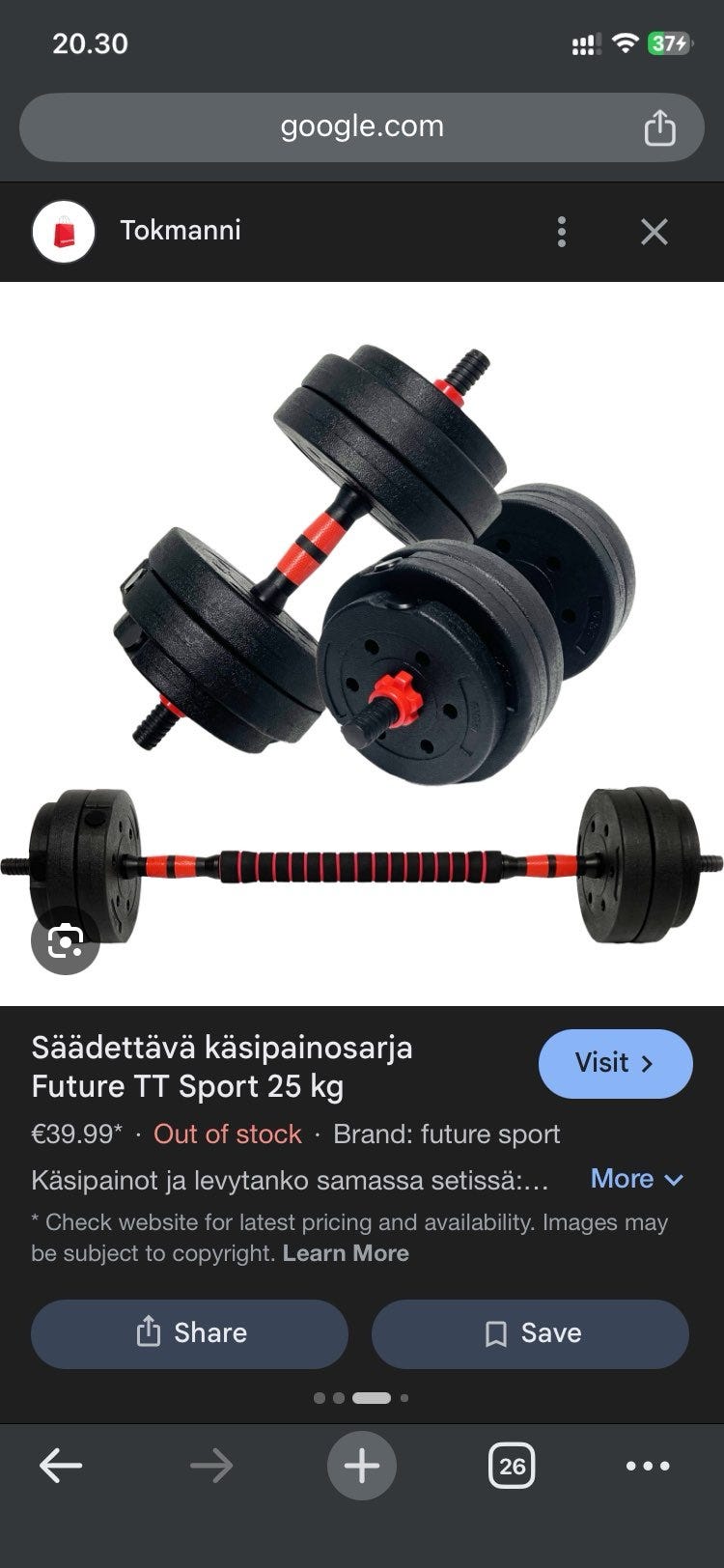The height and width of the screenshot is (1568, 724).
Task: Expand the description with More
Action: click(x=636, y=1179)
